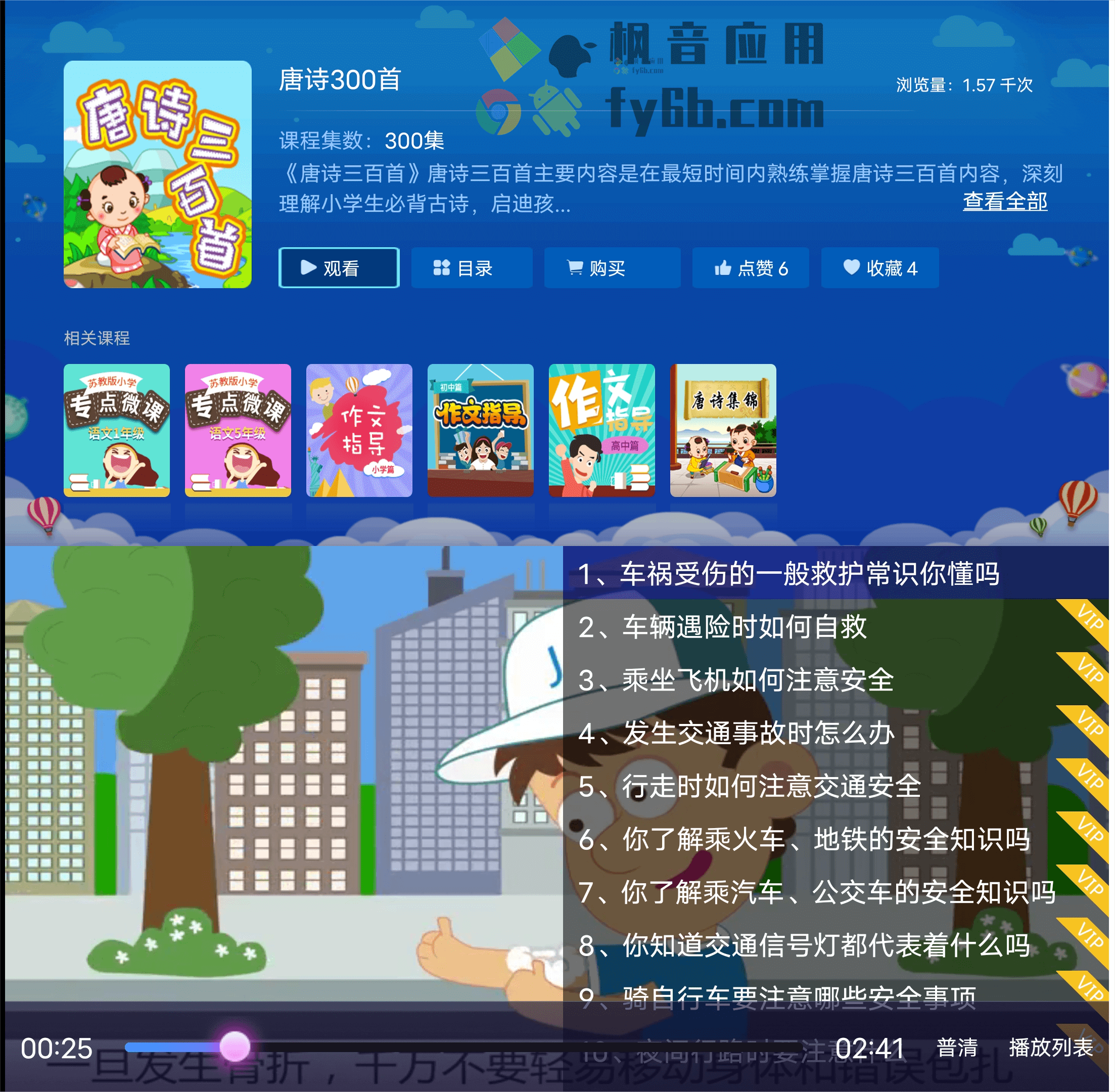Open the 作文指导 初中篇 course
The width and height of the screenshot is (1115, 1092).
(480, 430)
